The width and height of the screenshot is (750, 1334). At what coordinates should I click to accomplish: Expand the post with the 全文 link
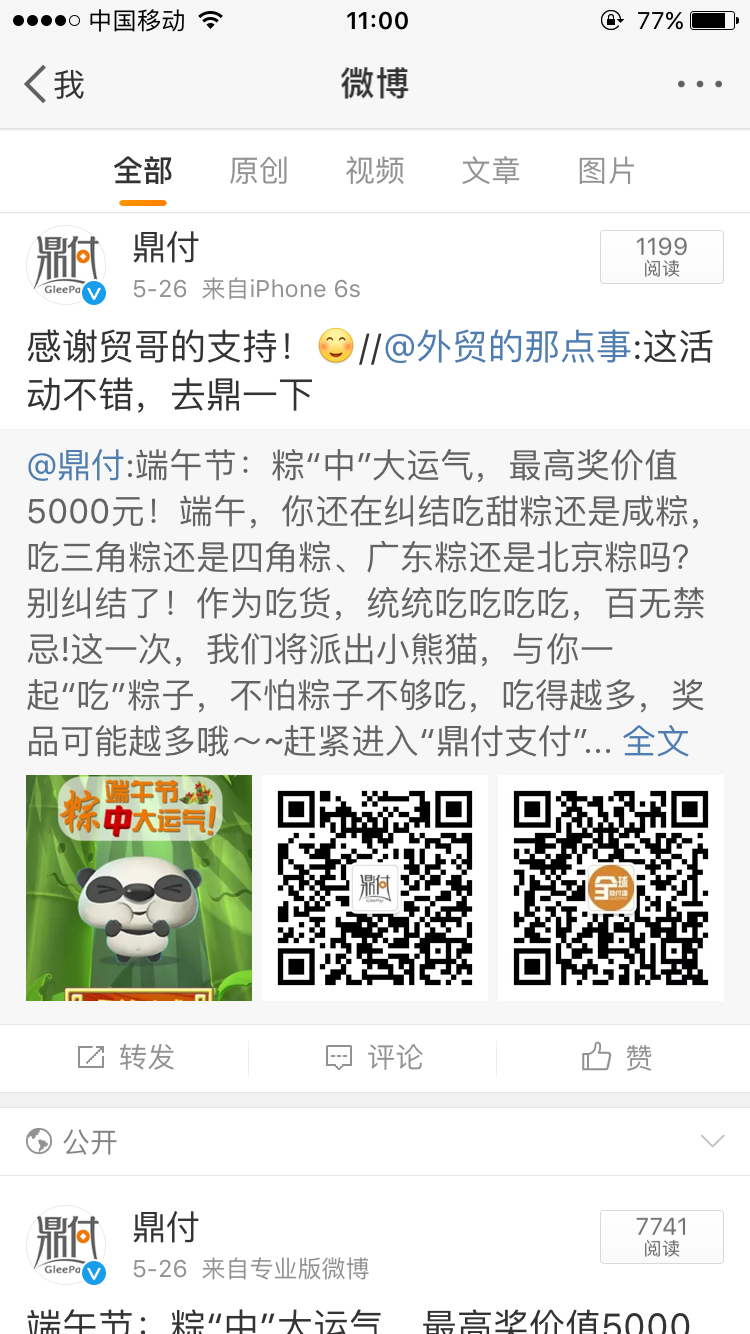[656, 741]
